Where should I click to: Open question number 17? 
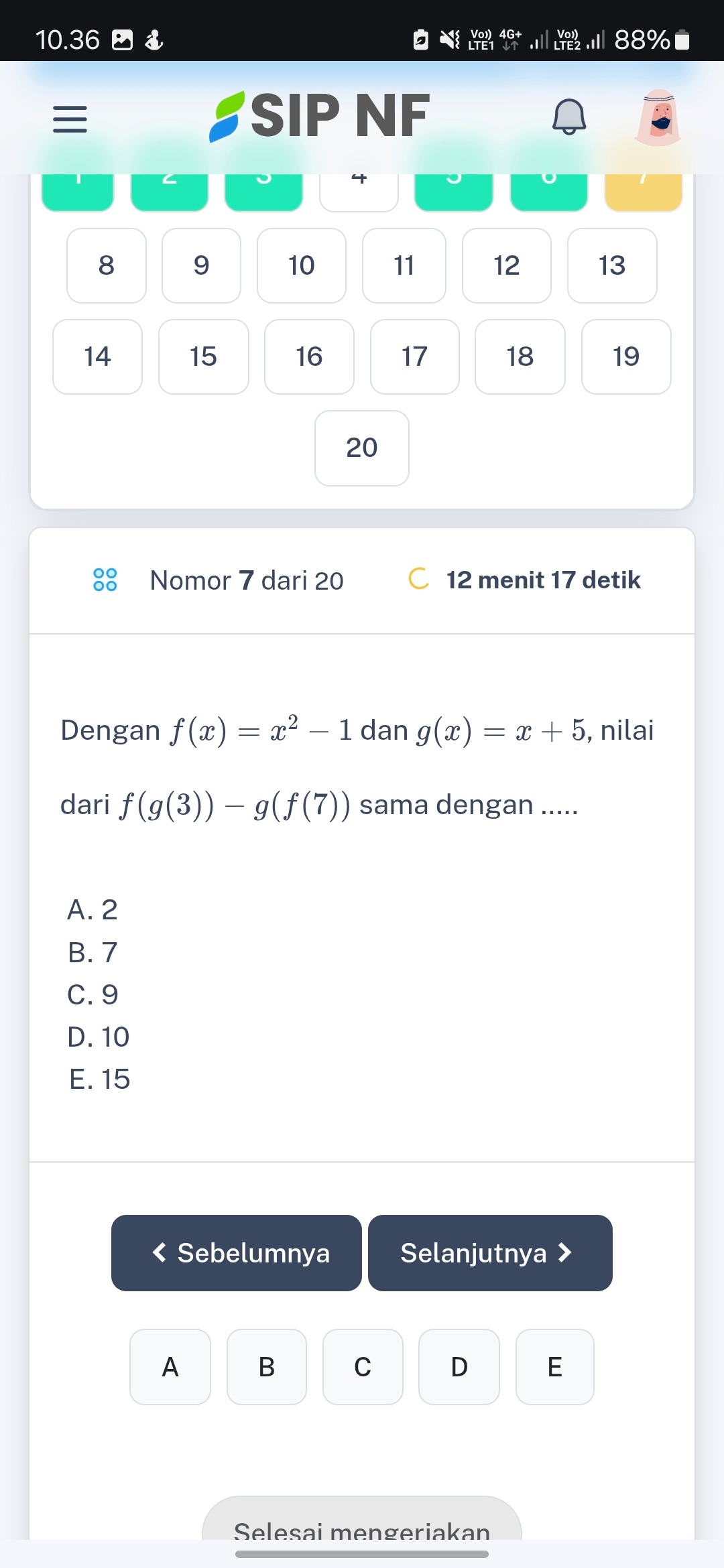414,356
